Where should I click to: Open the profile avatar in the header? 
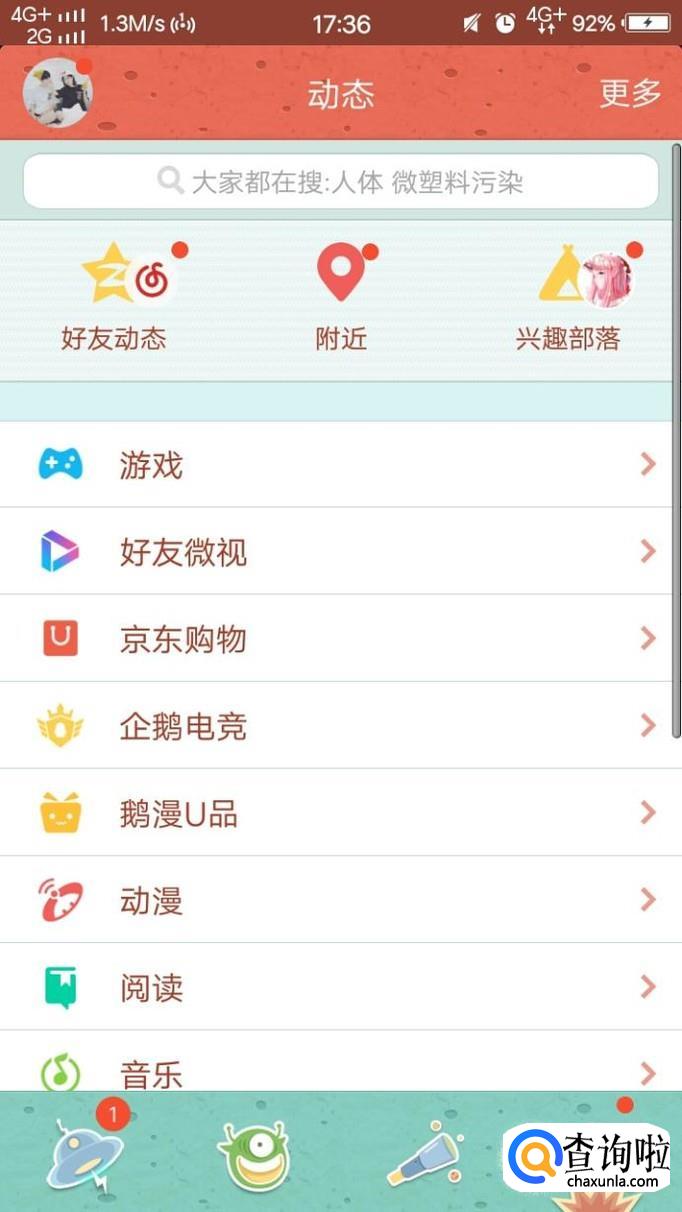[58, 93]
